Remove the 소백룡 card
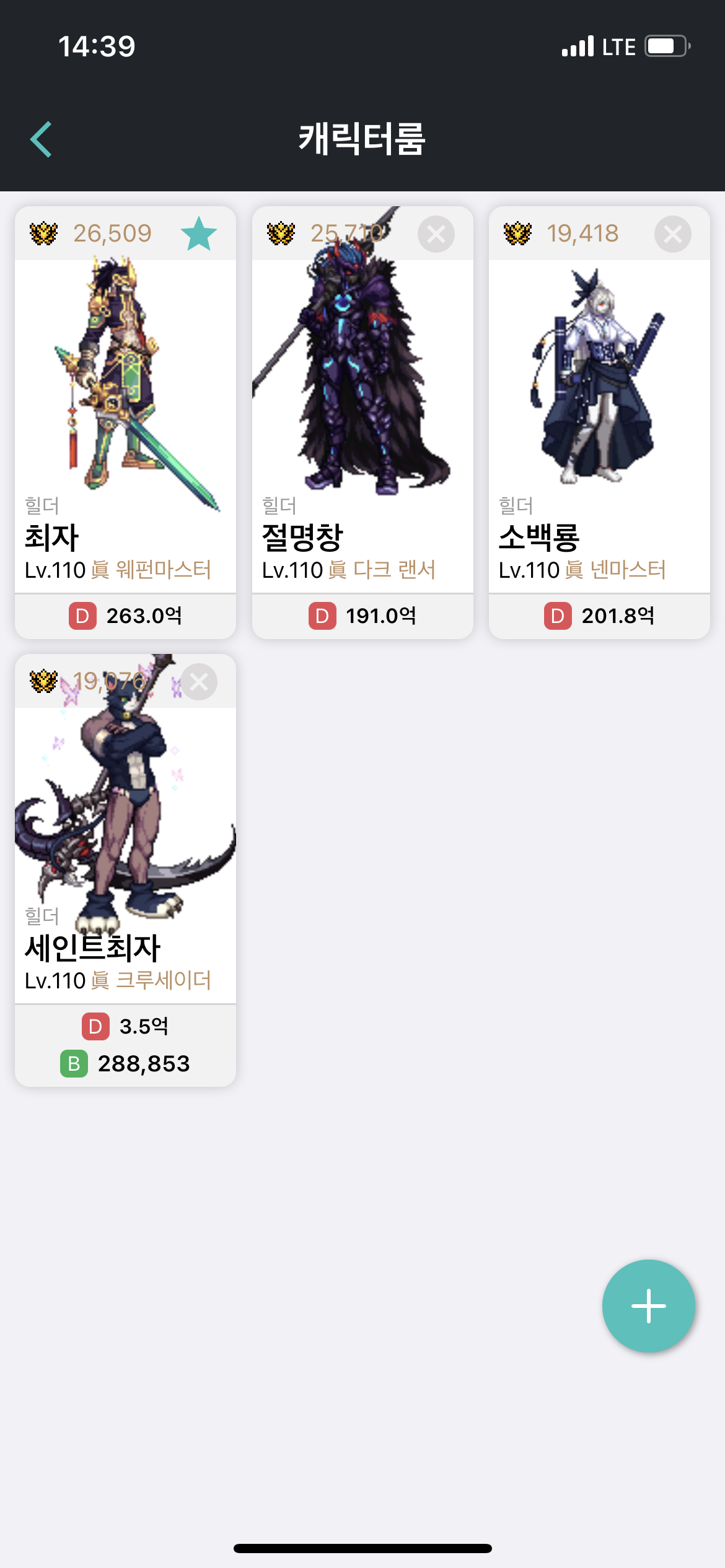This screenshot has height=1568, width=725. click(673, 234)
